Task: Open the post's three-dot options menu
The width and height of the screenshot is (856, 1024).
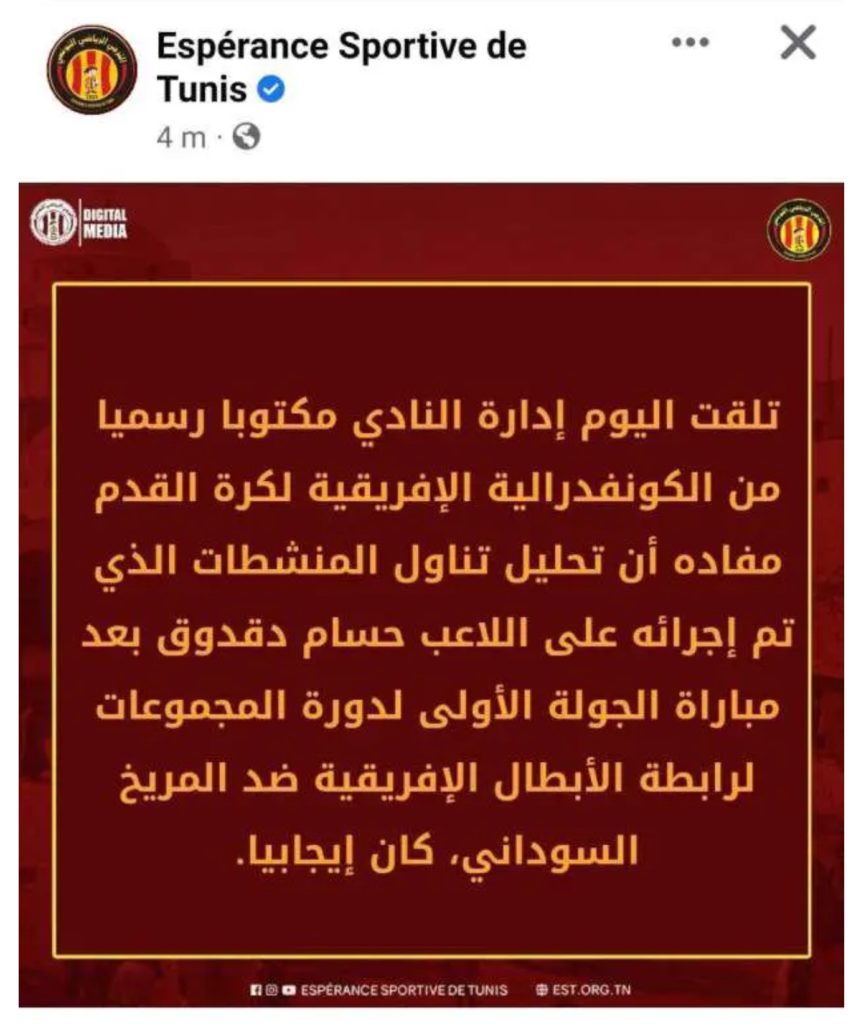Action: (x=690, y=44)
